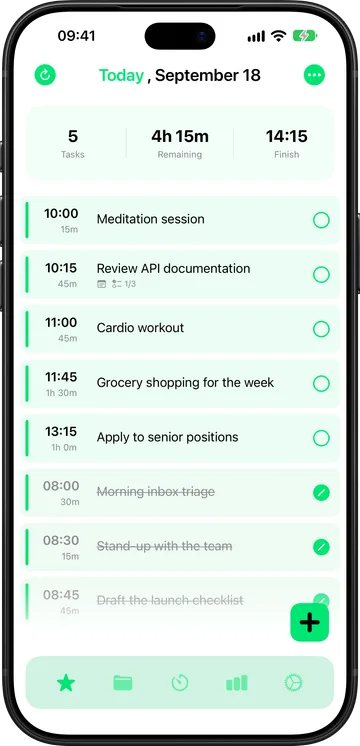Uncheck Morning inbox triage
Screen dimensions: 360x746
tap(321, 493)
